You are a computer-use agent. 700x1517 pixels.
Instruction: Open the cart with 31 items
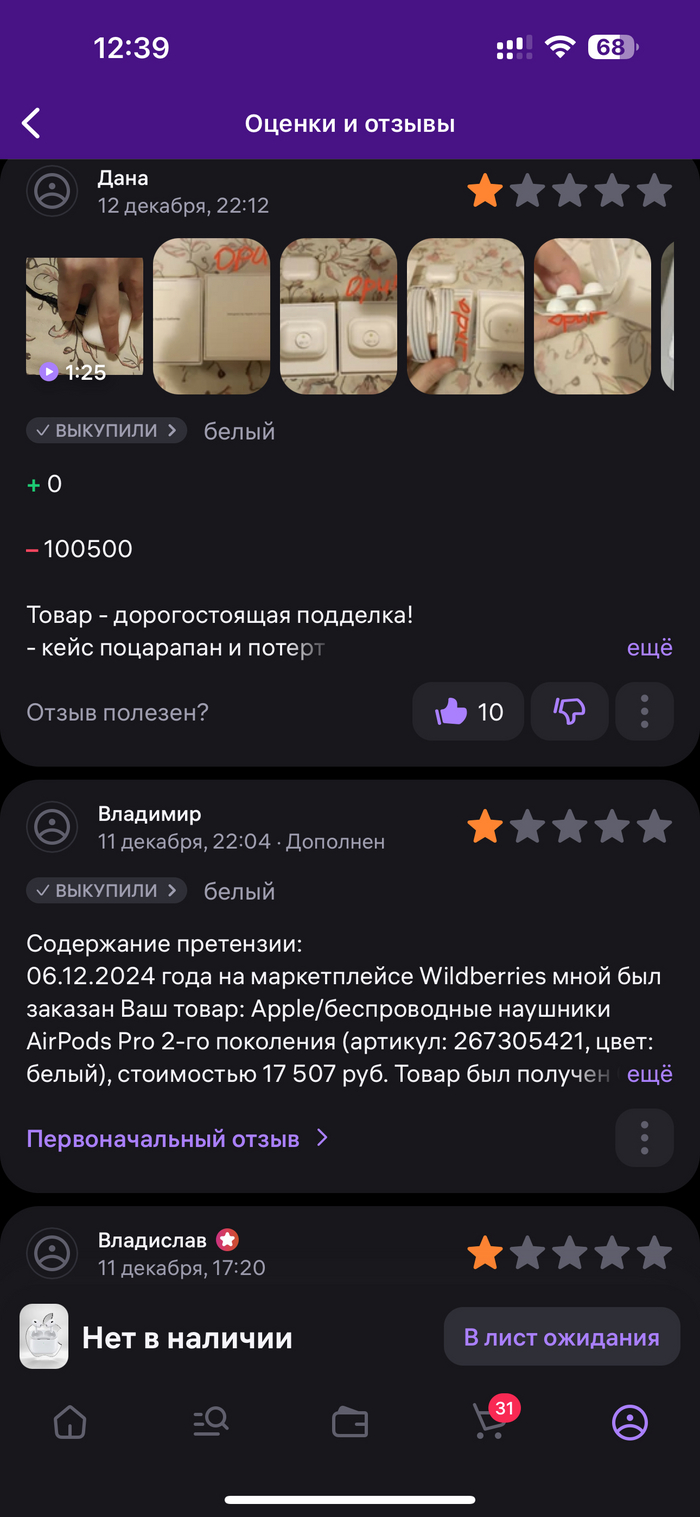coord(490,1422)
